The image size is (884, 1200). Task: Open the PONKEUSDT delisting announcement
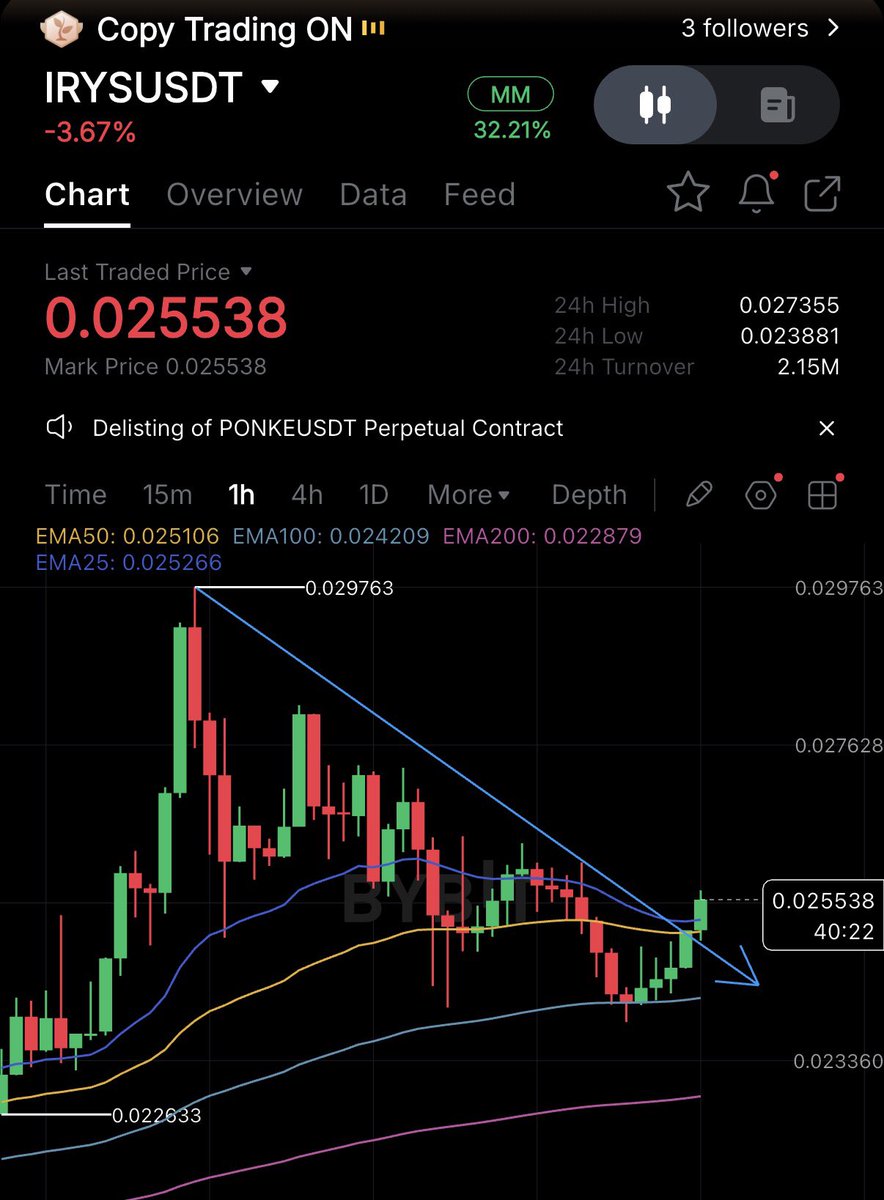click(x=328, y=428)
